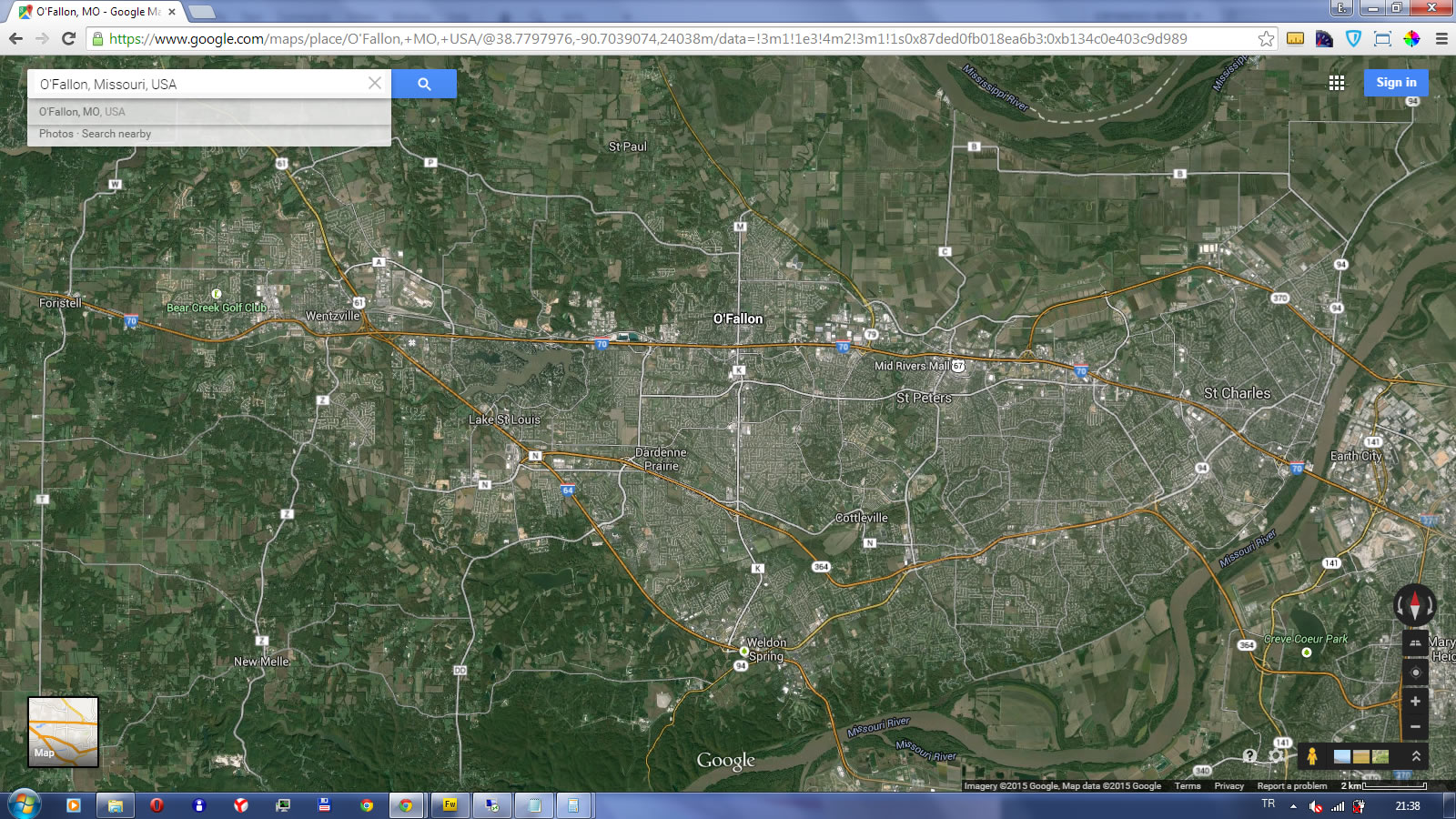
Task: Select the Search nearby link
Action: tap(116, 134)
